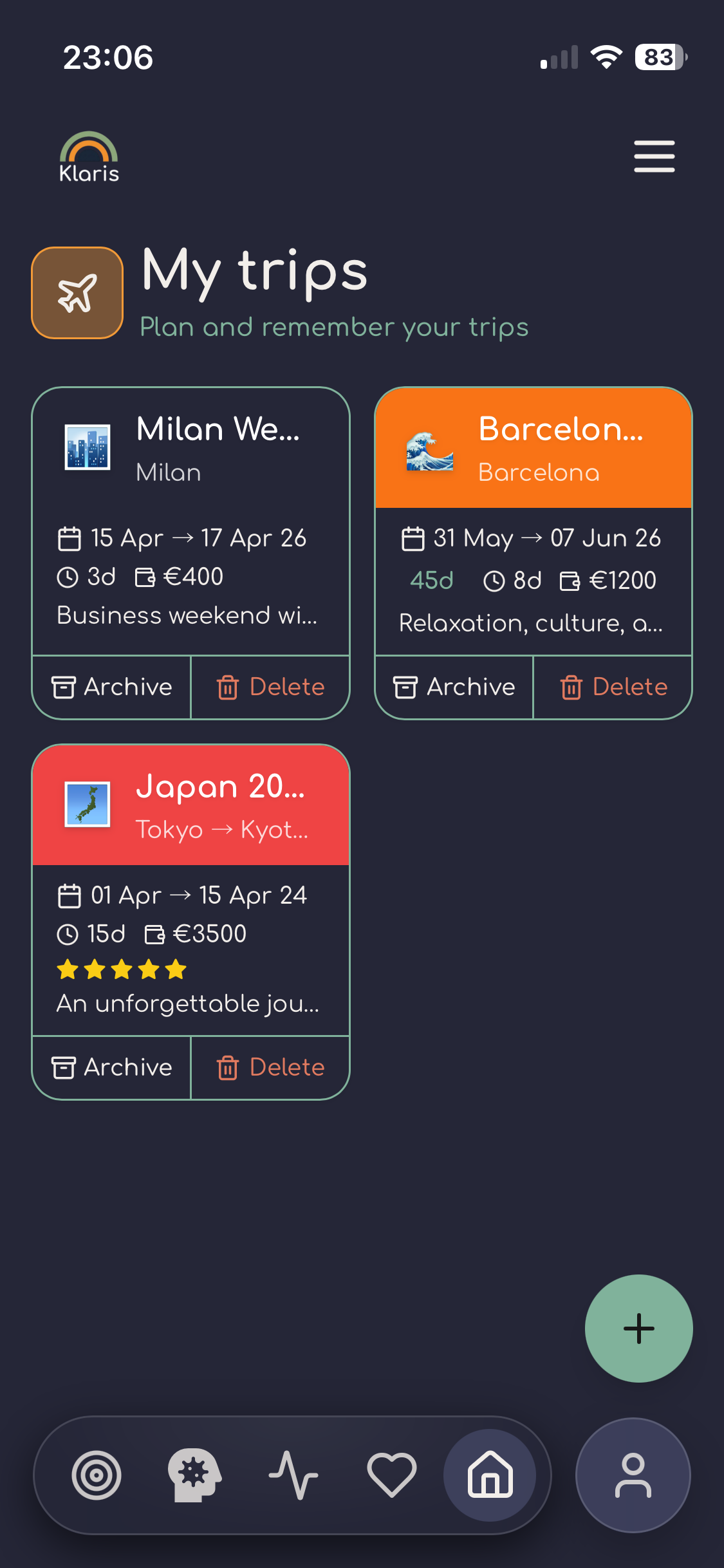This screenshot has height=1568, width=724.
Task: Archive the Milan trip
Action: click(x=112, y=687)
